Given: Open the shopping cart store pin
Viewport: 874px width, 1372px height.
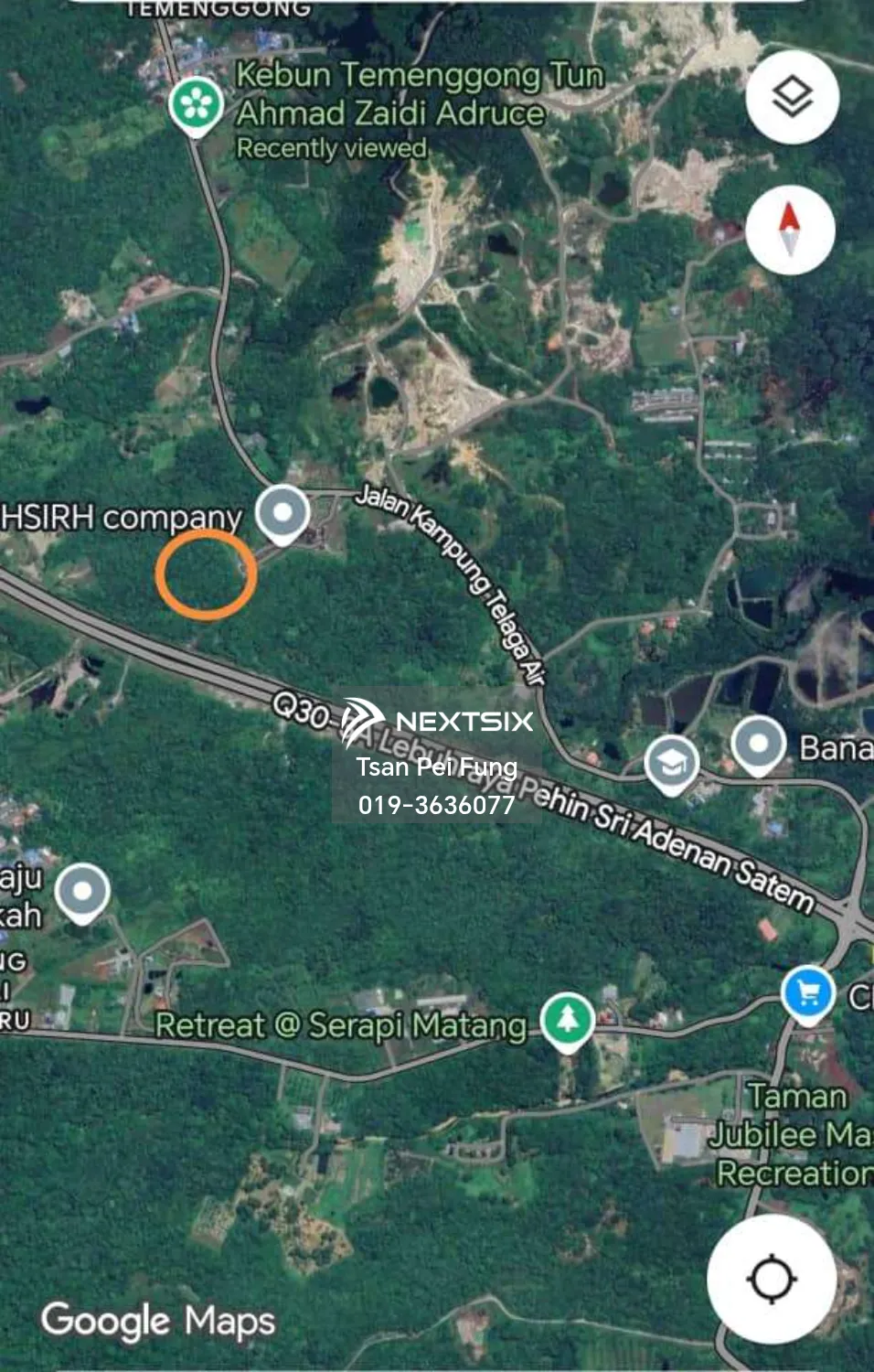Looking at the screenshot, I should click(x=808, y=992).
